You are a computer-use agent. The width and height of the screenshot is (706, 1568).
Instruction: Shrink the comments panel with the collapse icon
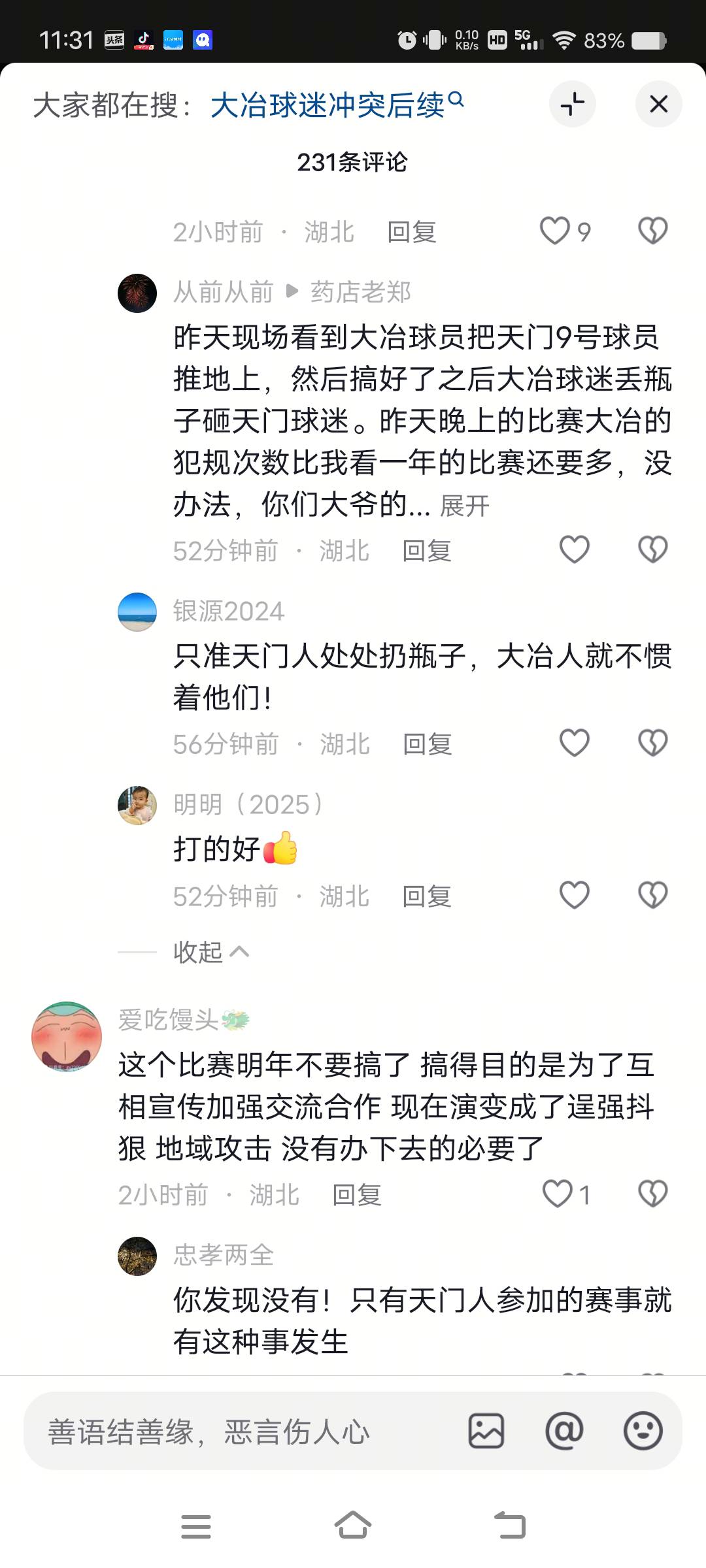(x=572, y=104)
